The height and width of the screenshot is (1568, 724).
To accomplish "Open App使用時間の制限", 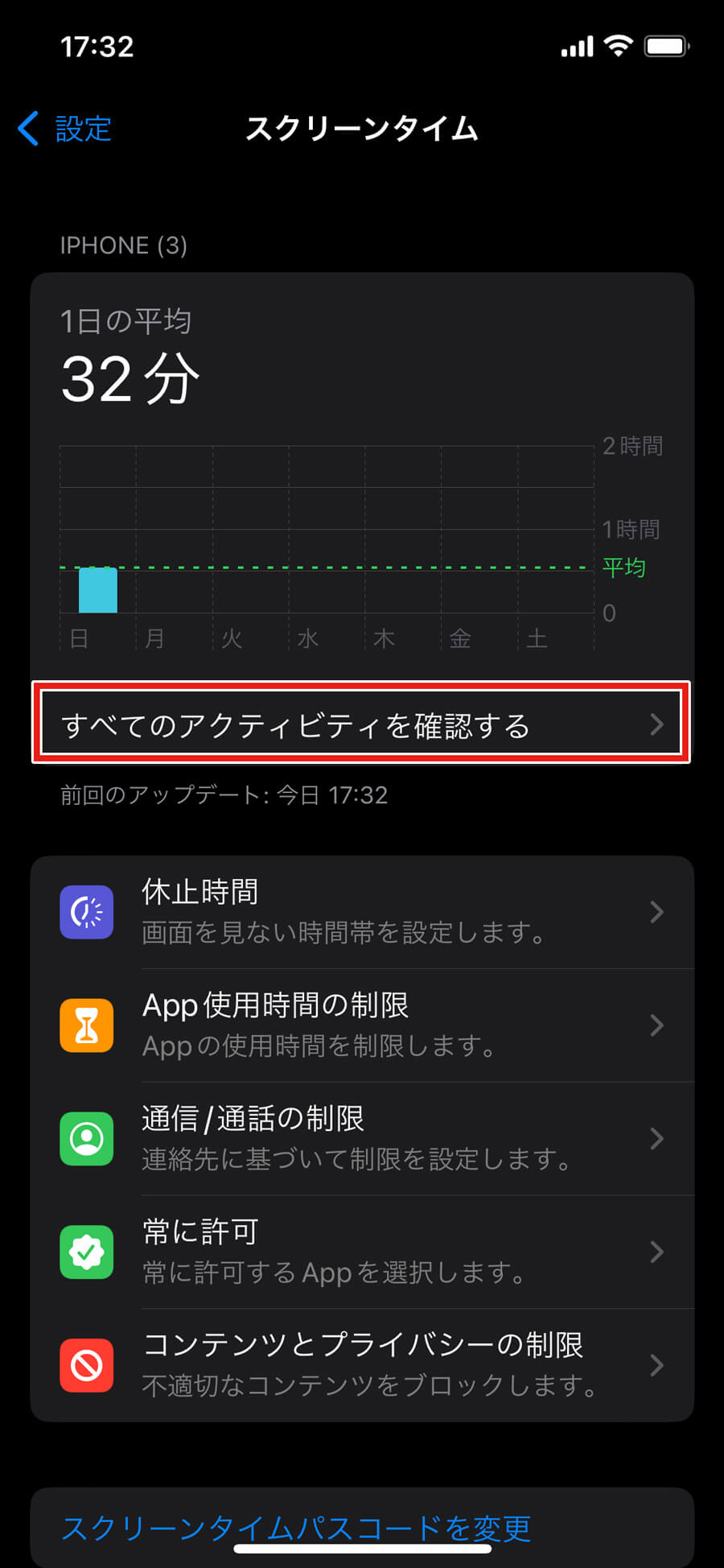I will coord(362,1025).
